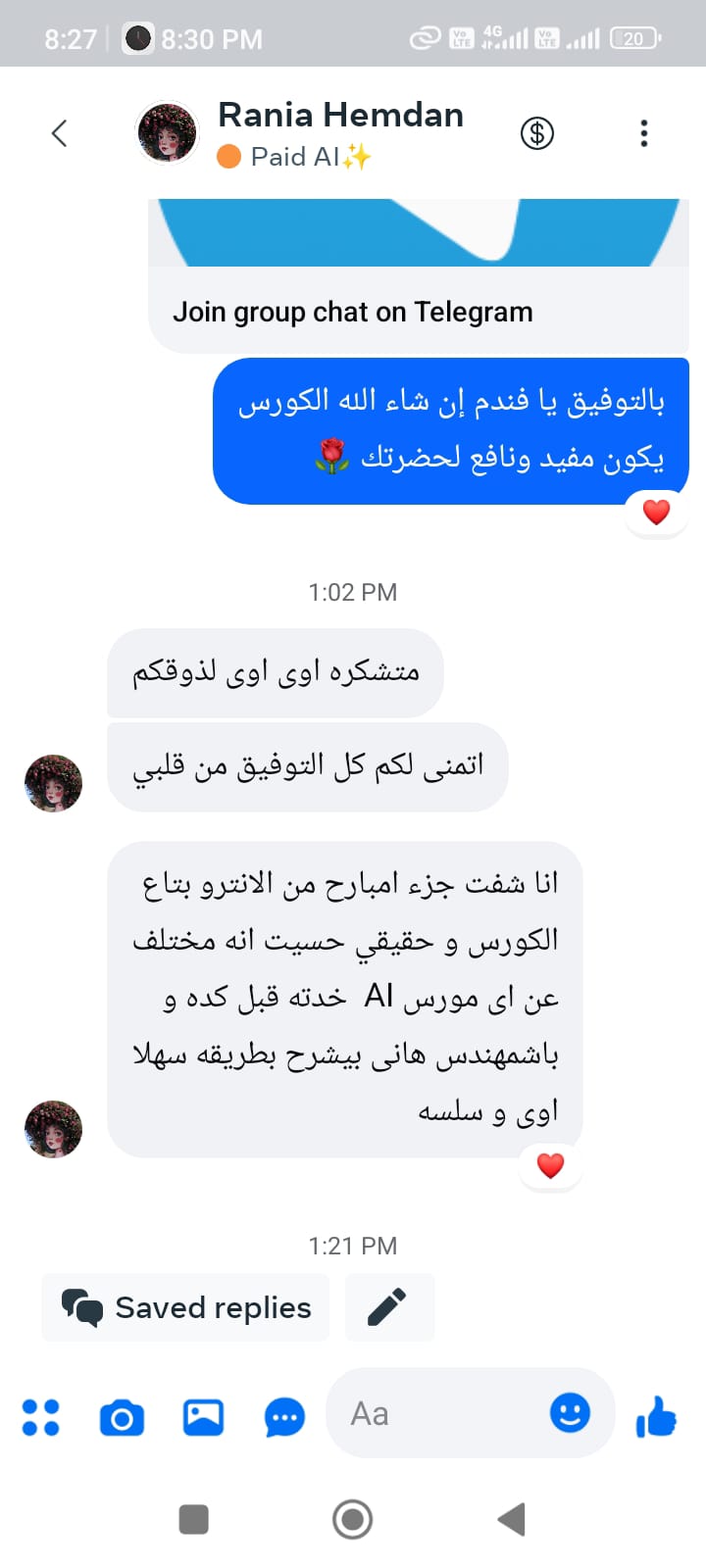Tap the system home button

click(353, 1520)
